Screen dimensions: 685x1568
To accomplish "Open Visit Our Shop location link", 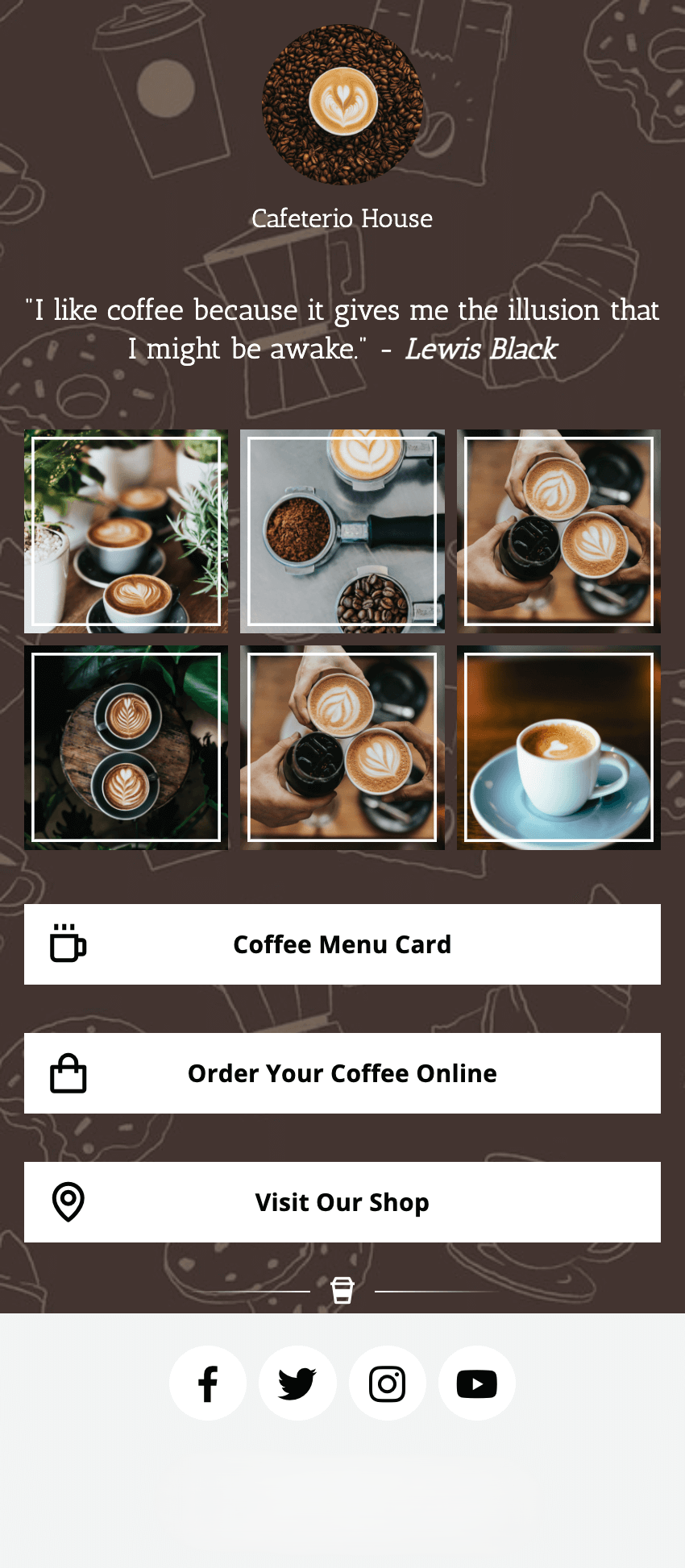I will (x=342, y=1202).
